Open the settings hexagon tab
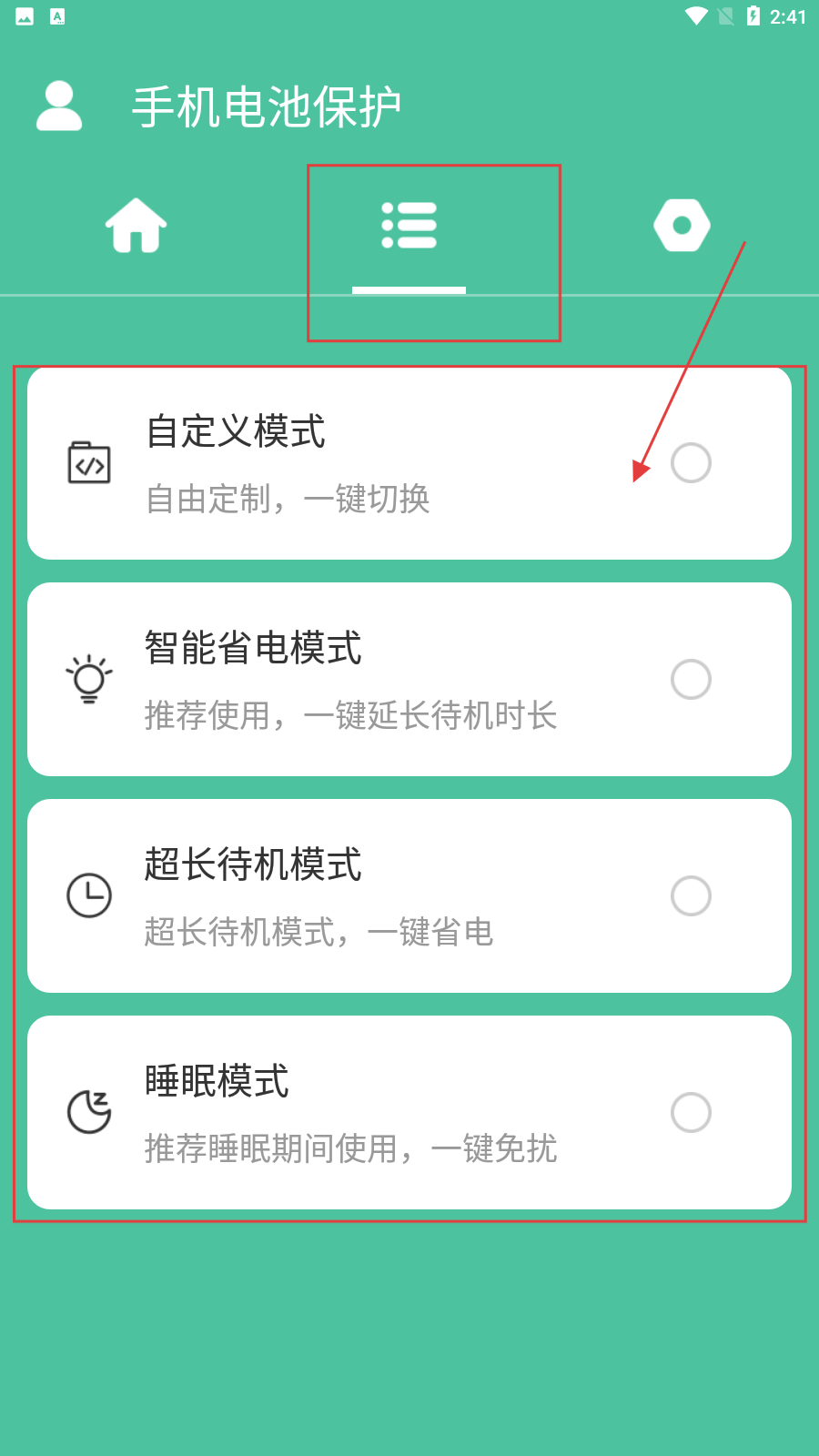This screenshot has height=1456, width=819. point(682,225)
